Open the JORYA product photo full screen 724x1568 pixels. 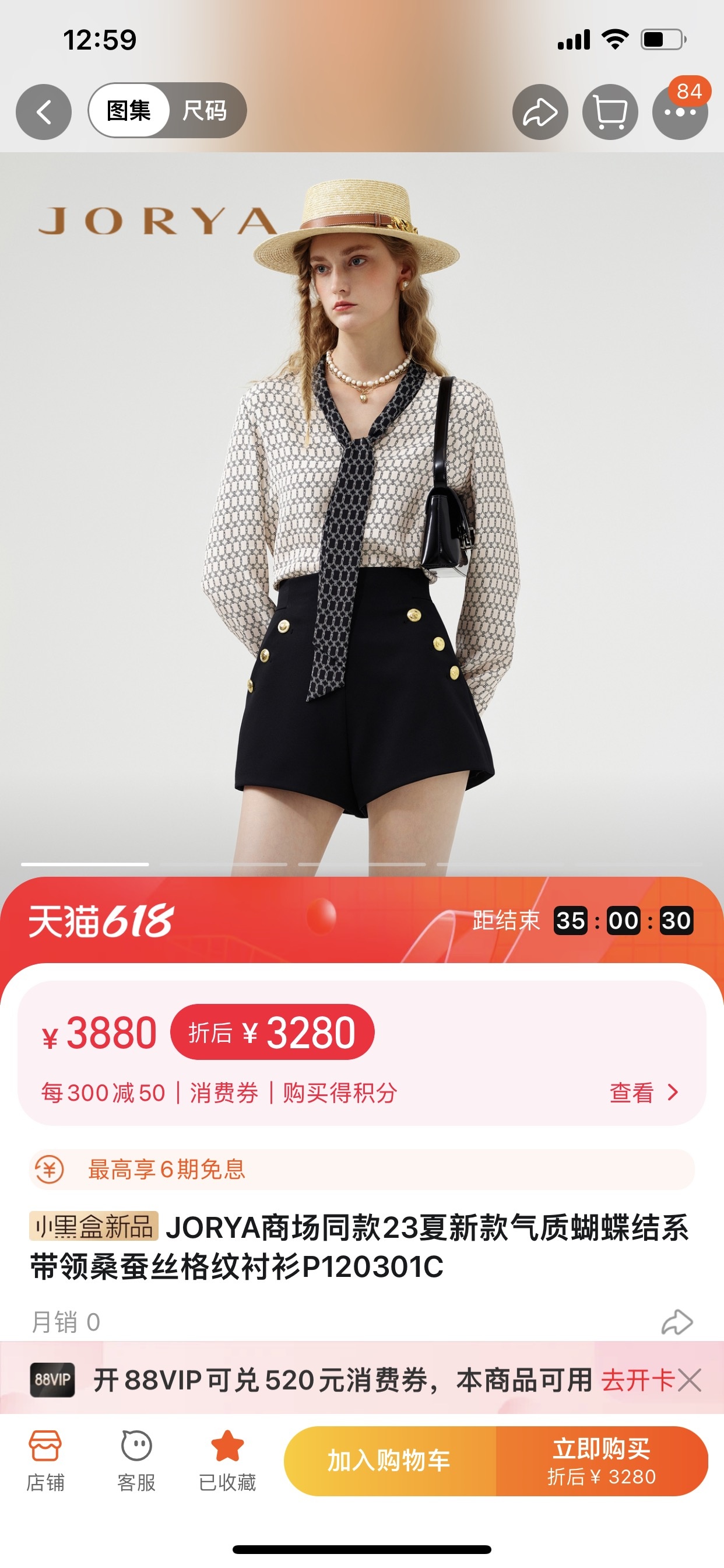362,512
